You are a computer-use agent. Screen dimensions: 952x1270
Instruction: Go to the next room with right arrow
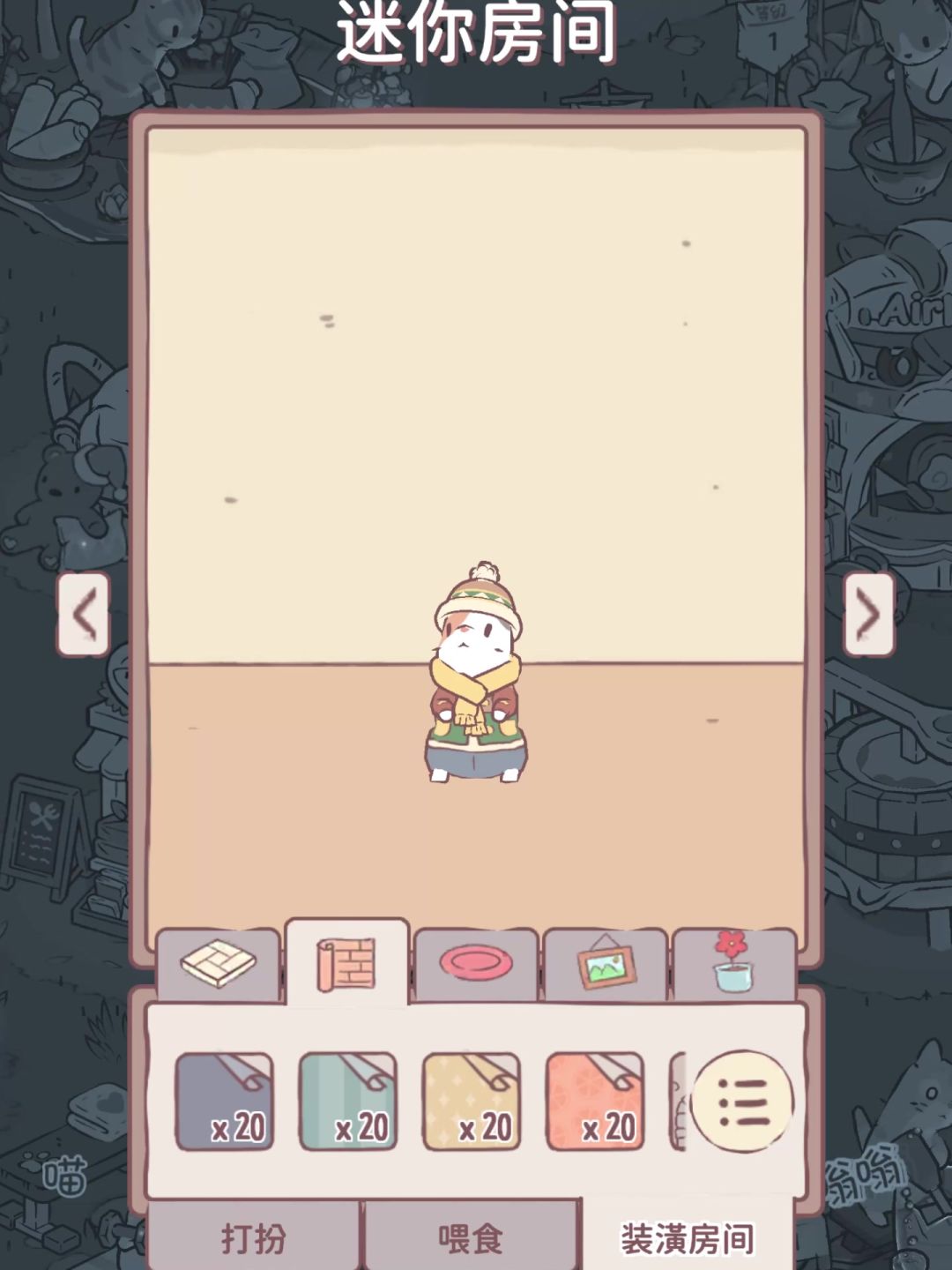pyautogui.click(x=868, y=614)
